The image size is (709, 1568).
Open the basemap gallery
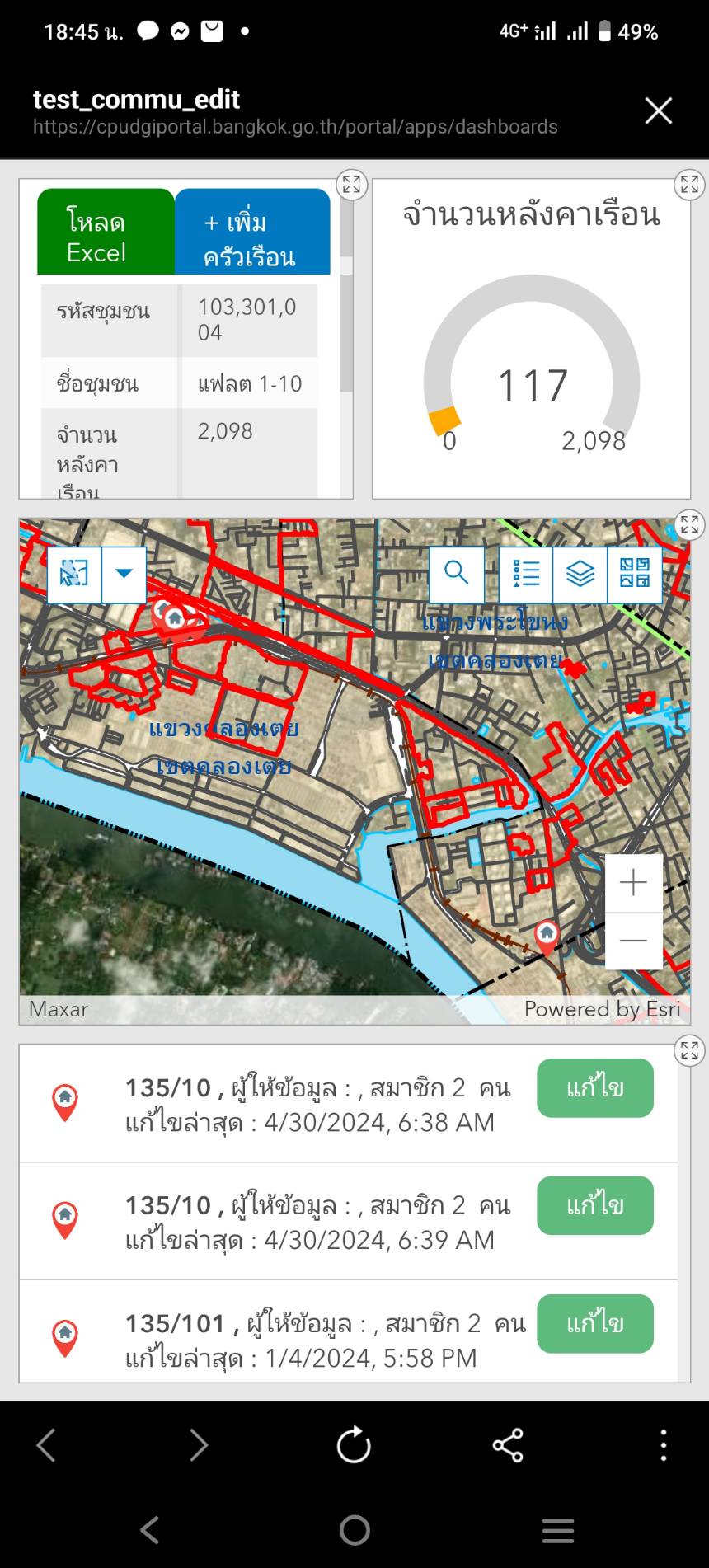[x=634, y=573]
